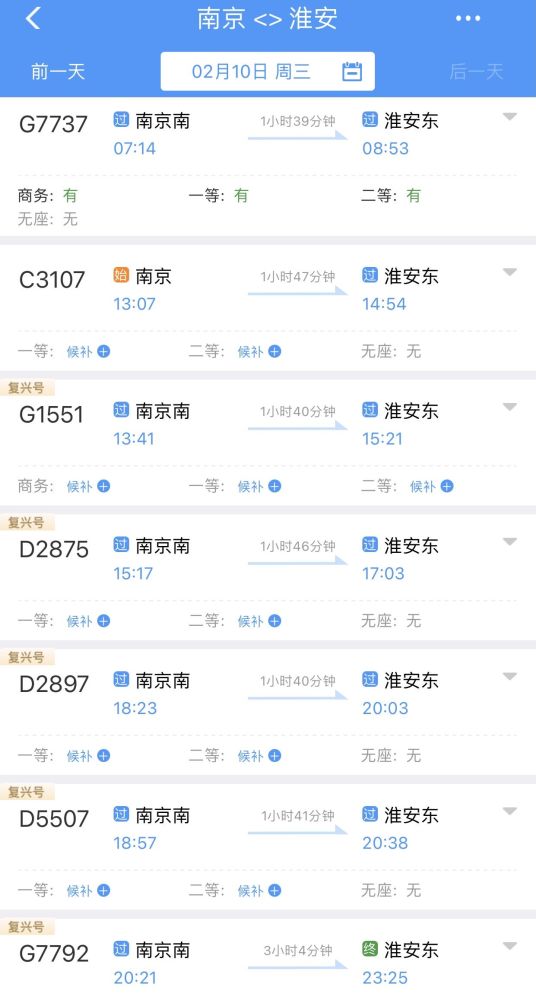
Task: Join 商务 waitlist (候补) for G1551
Action: pos(88,487)
